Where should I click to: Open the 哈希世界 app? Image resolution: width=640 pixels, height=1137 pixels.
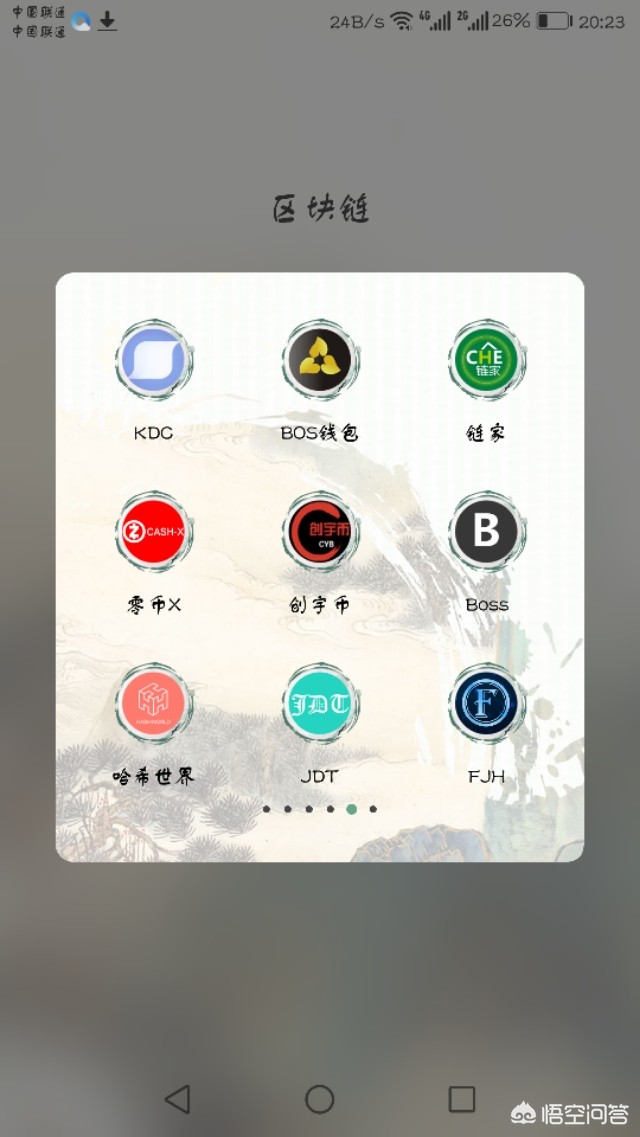coord(154,704)
